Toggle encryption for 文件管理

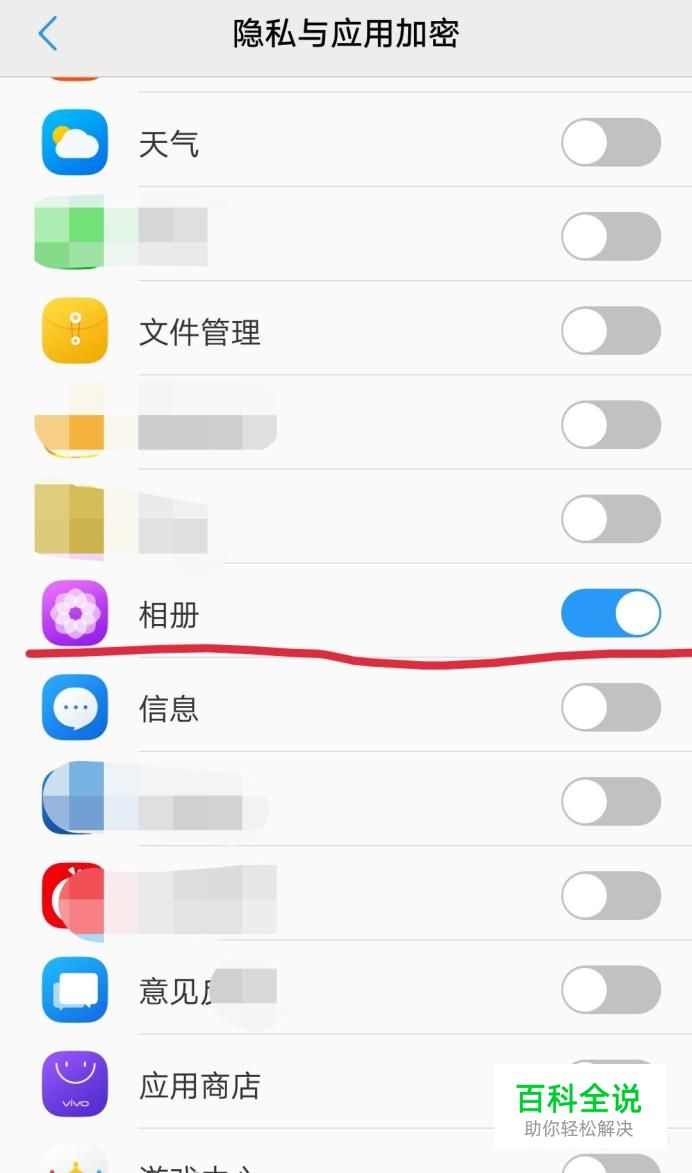coord(610,331)
